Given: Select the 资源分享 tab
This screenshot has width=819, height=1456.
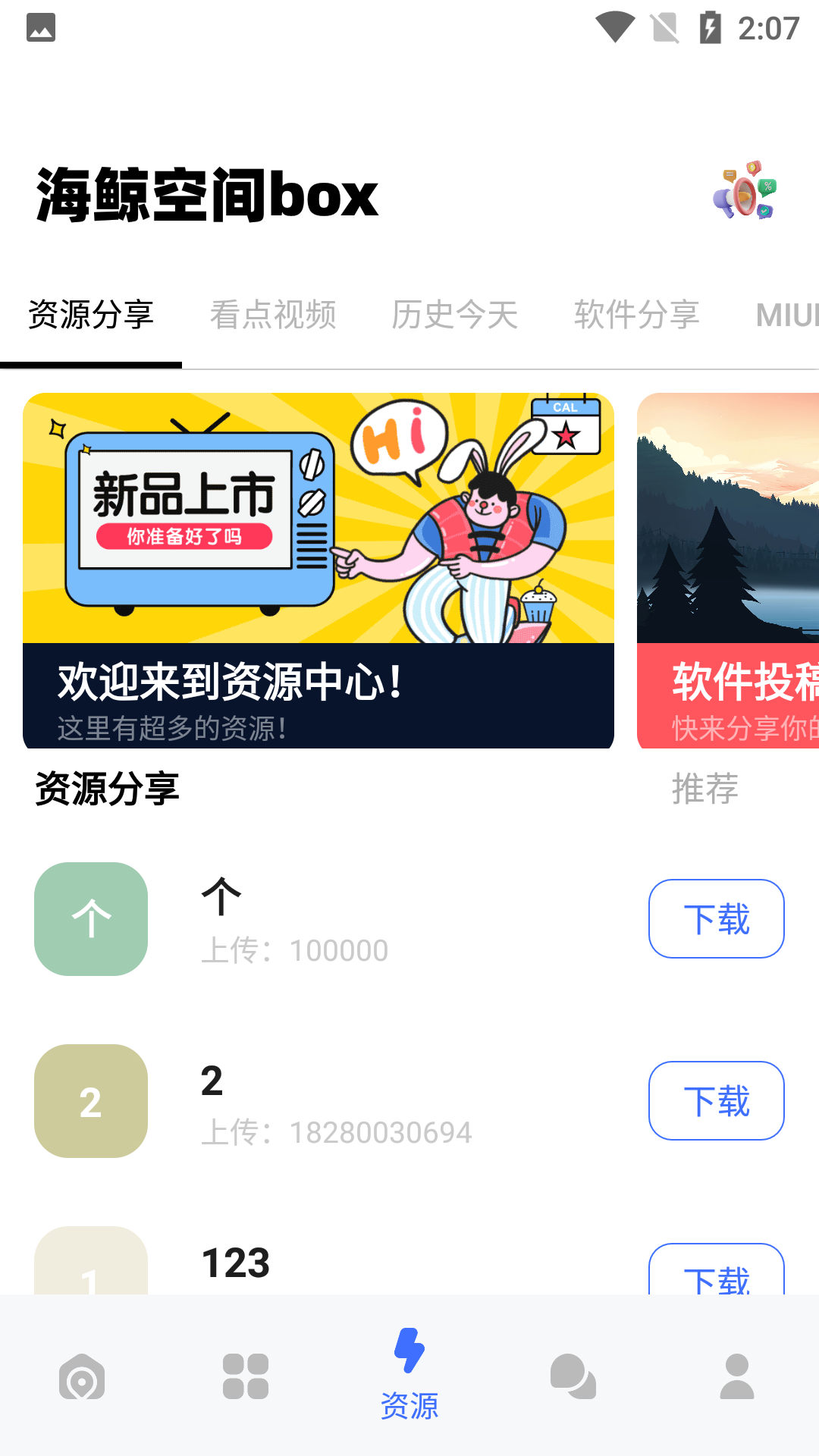Looking at the screenshot, I should 91,315.
